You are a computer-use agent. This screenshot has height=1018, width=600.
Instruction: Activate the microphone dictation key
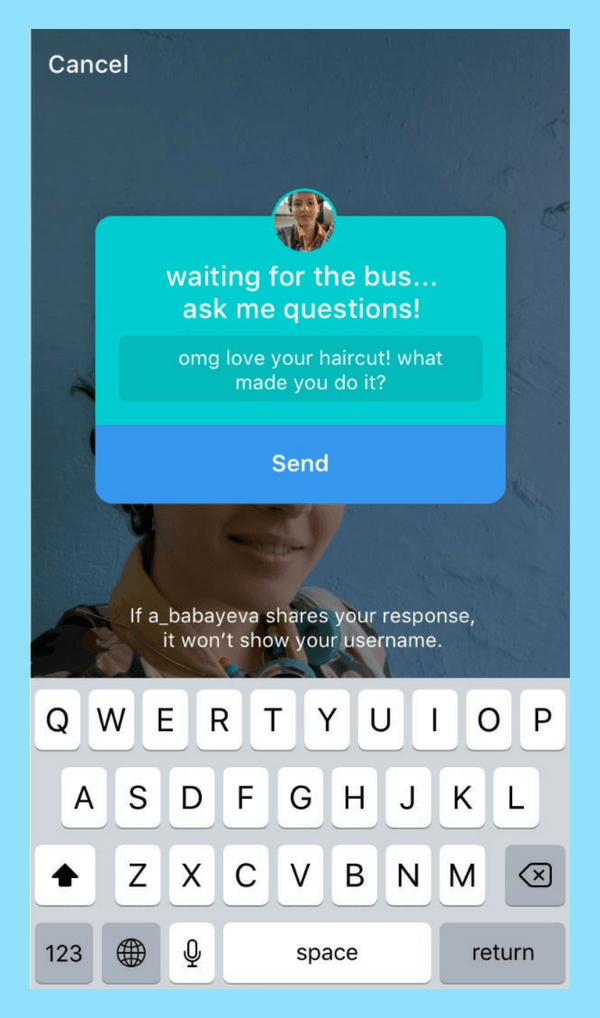[x=192, y=953]
